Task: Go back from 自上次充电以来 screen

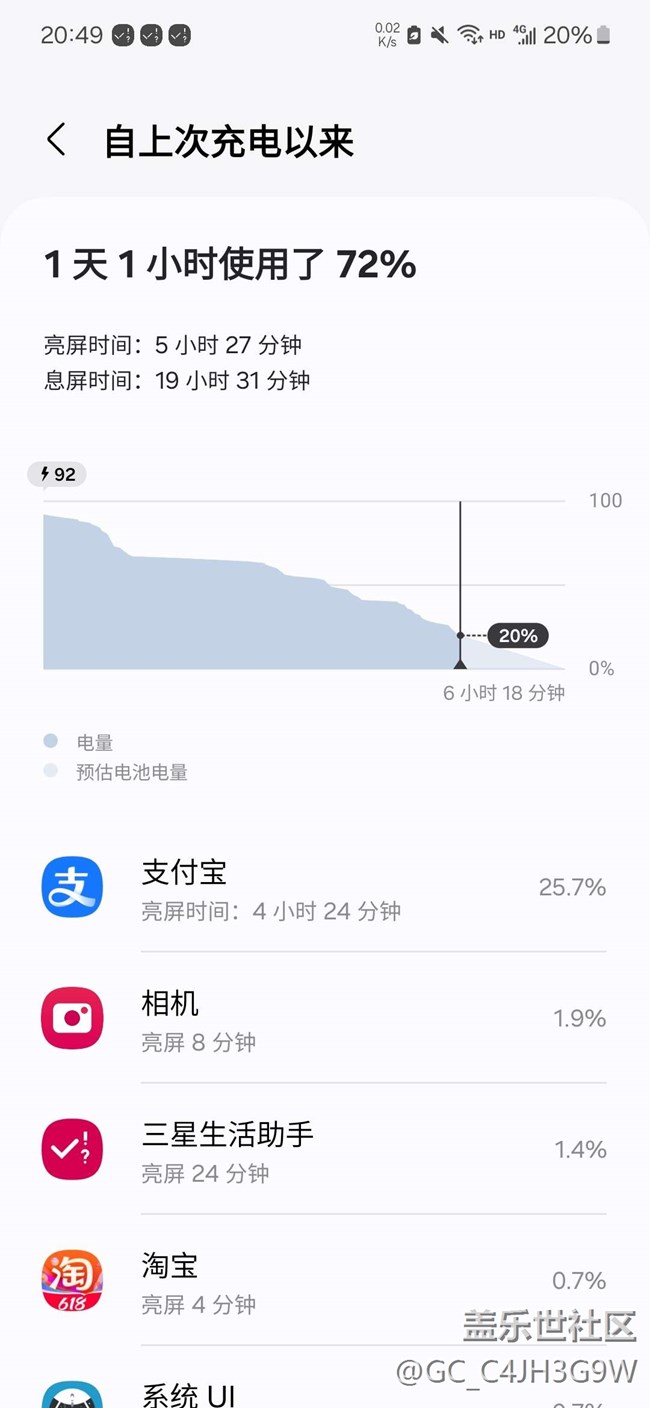Action: click(56, 140)
